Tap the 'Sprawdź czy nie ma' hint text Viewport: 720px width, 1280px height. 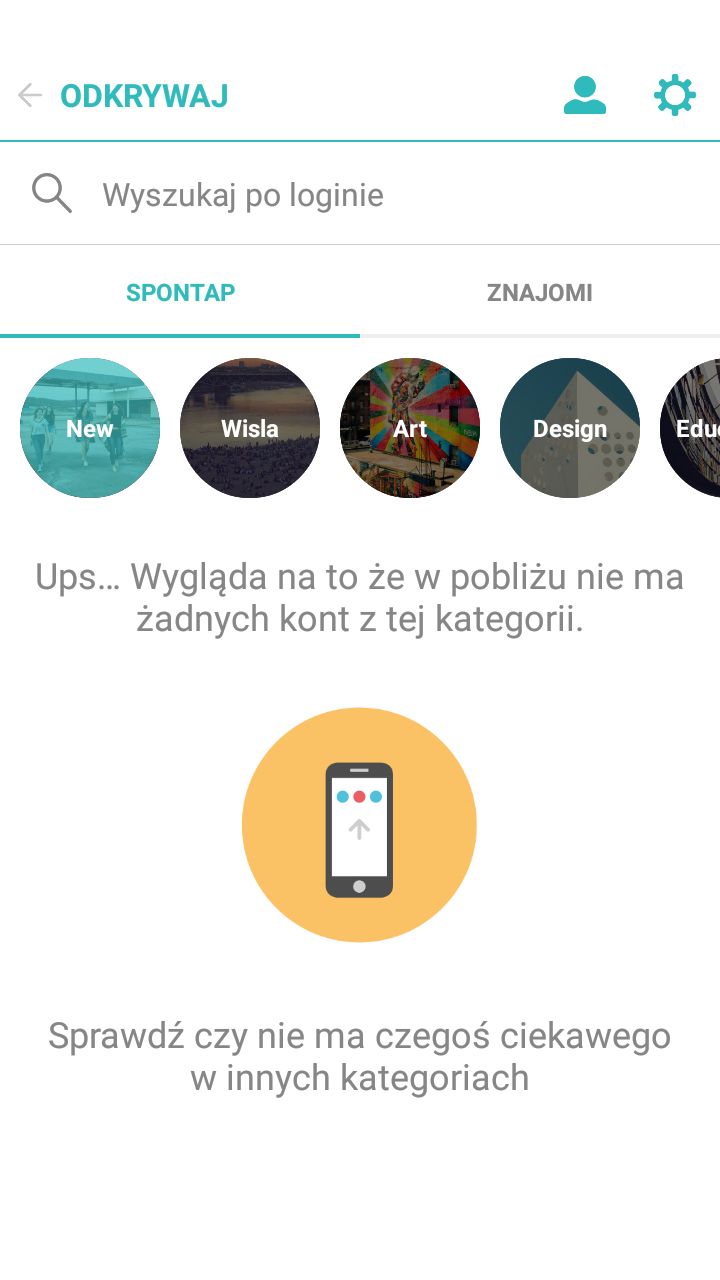359,1056
